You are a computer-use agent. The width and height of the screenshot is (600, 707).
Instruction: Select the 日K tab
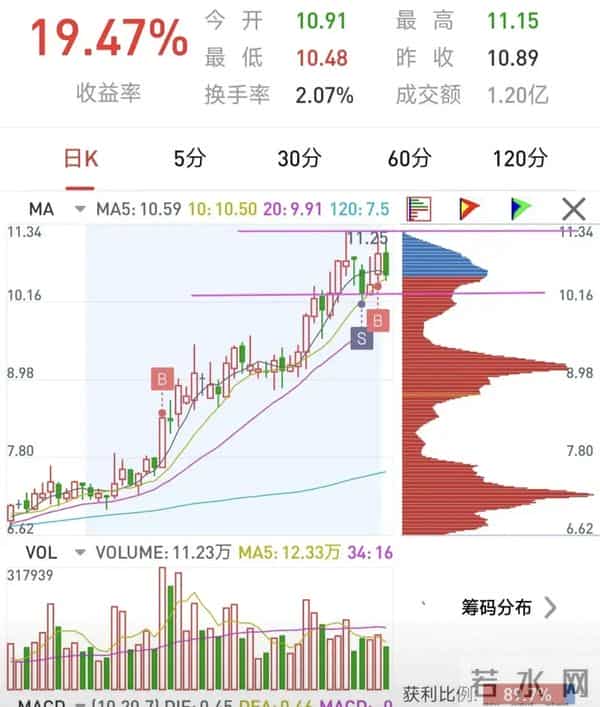81,158
